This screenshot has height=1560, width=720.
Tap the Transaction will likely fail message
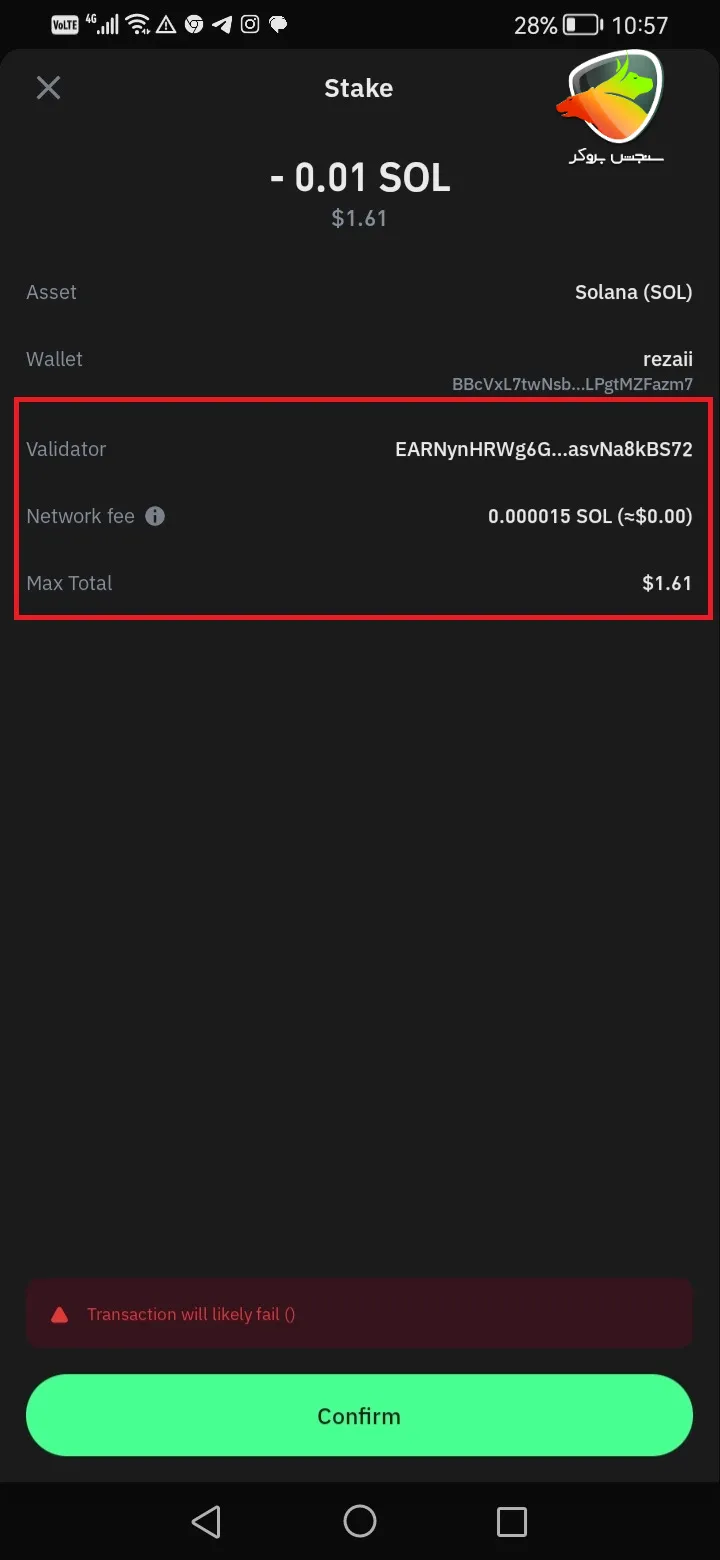190,1313
